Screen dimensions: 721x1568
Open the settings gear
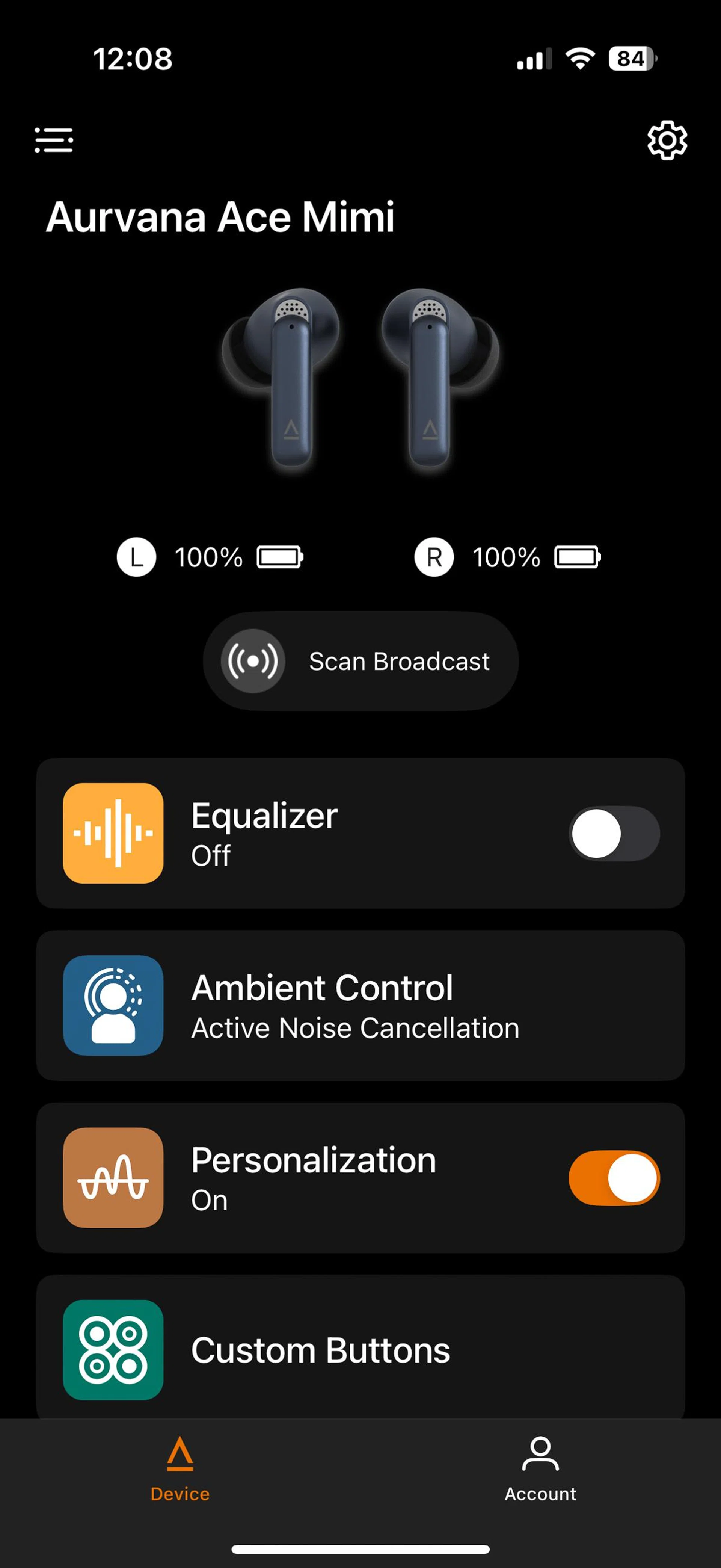coord(667,140)
